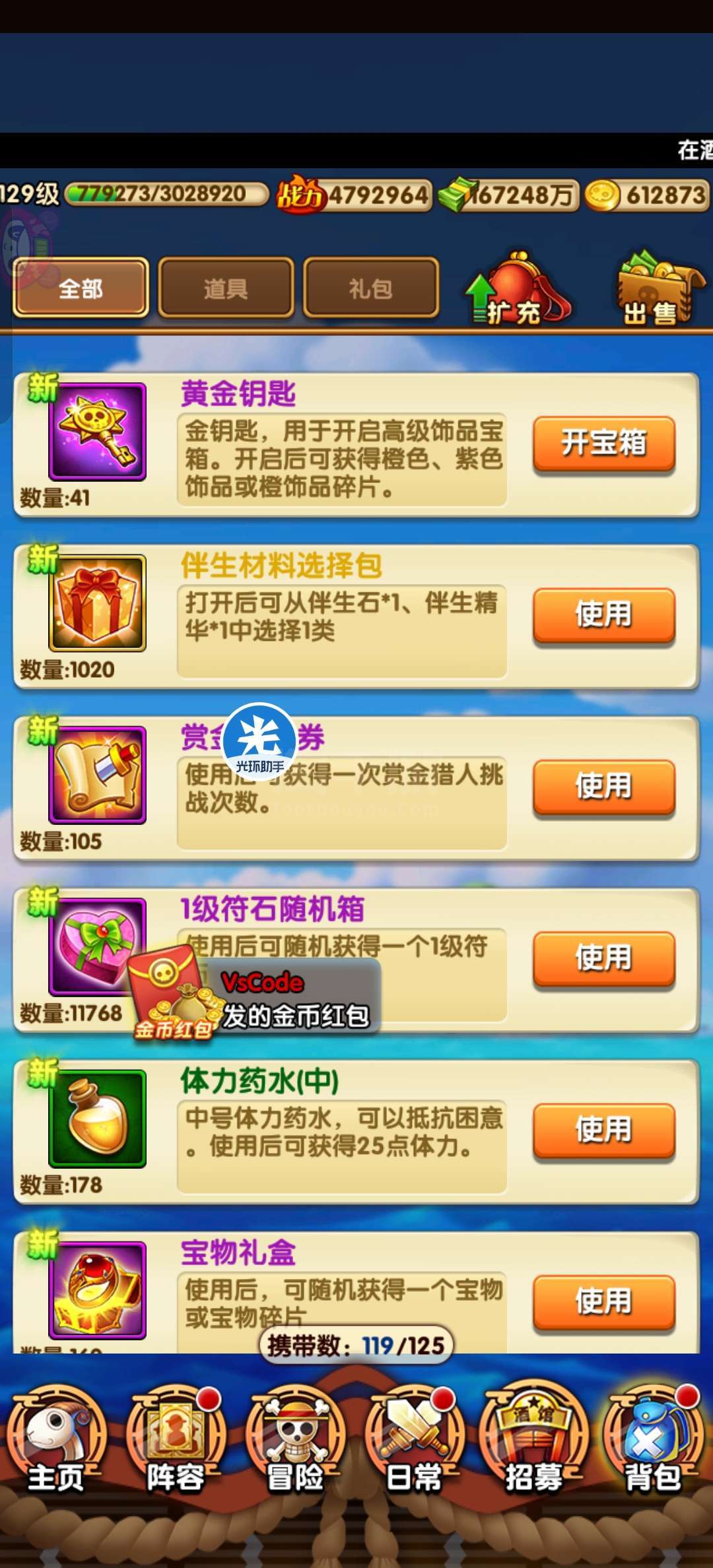Use the 宝物礼盒 item

pos(604,1302)
